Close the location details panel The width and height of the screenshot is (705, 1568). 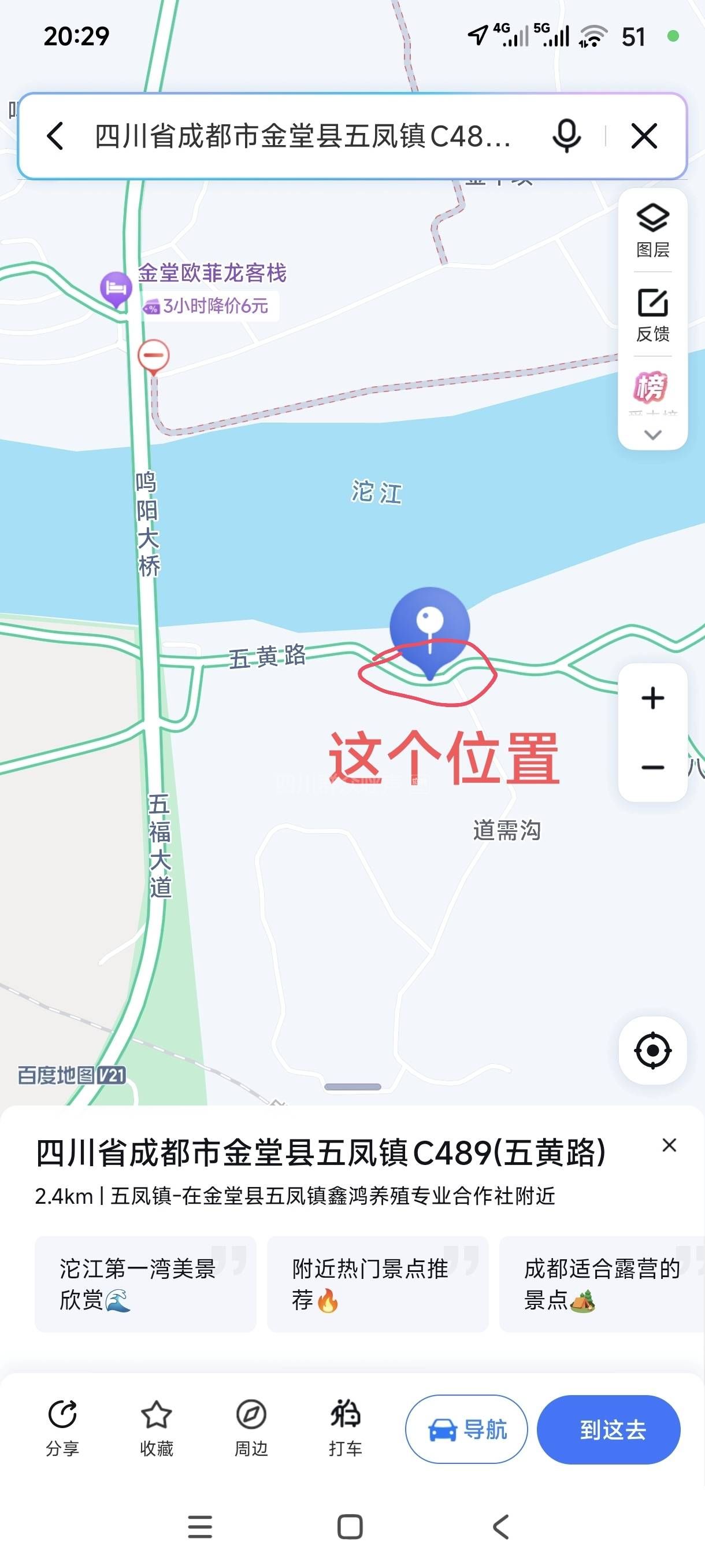[x=669, y=1145]
